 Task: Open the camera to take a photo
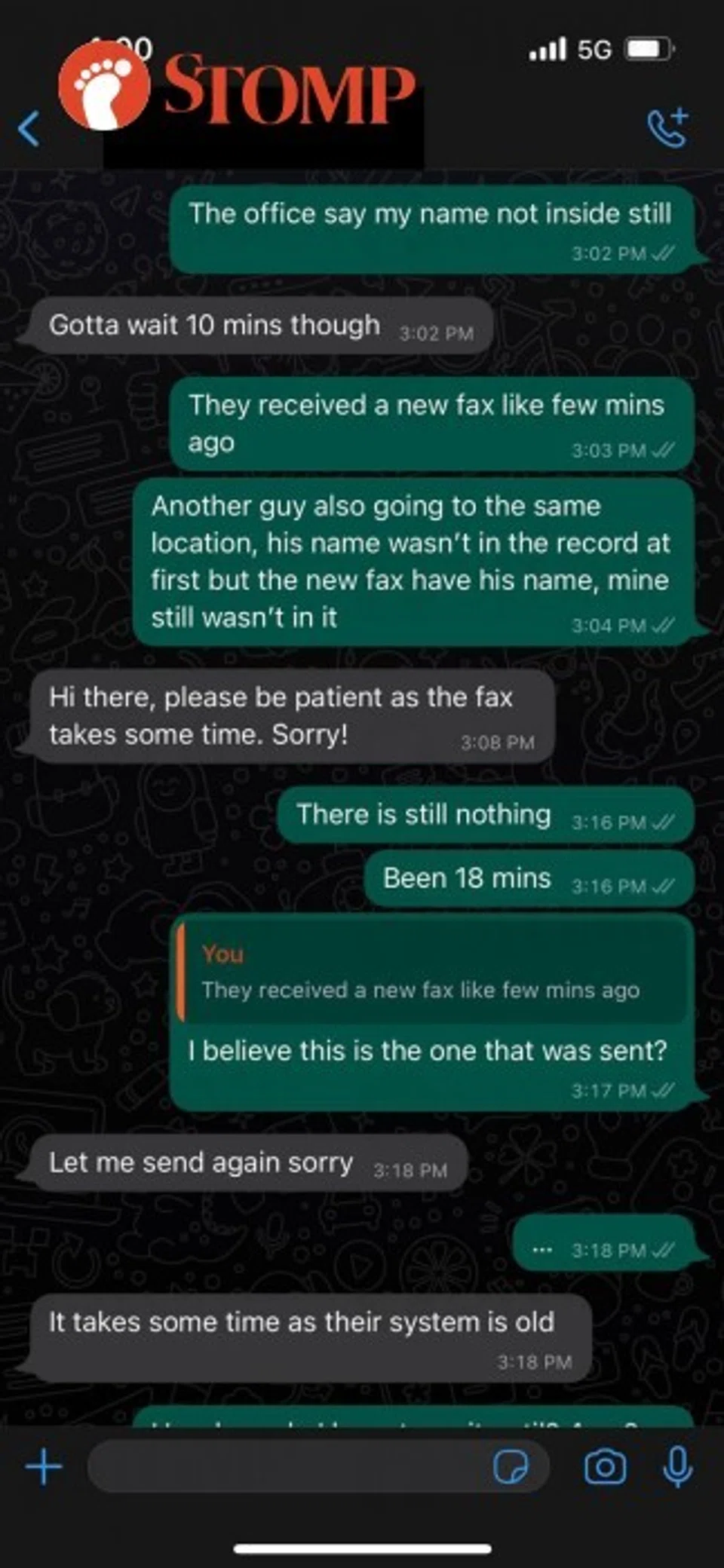605,1468
